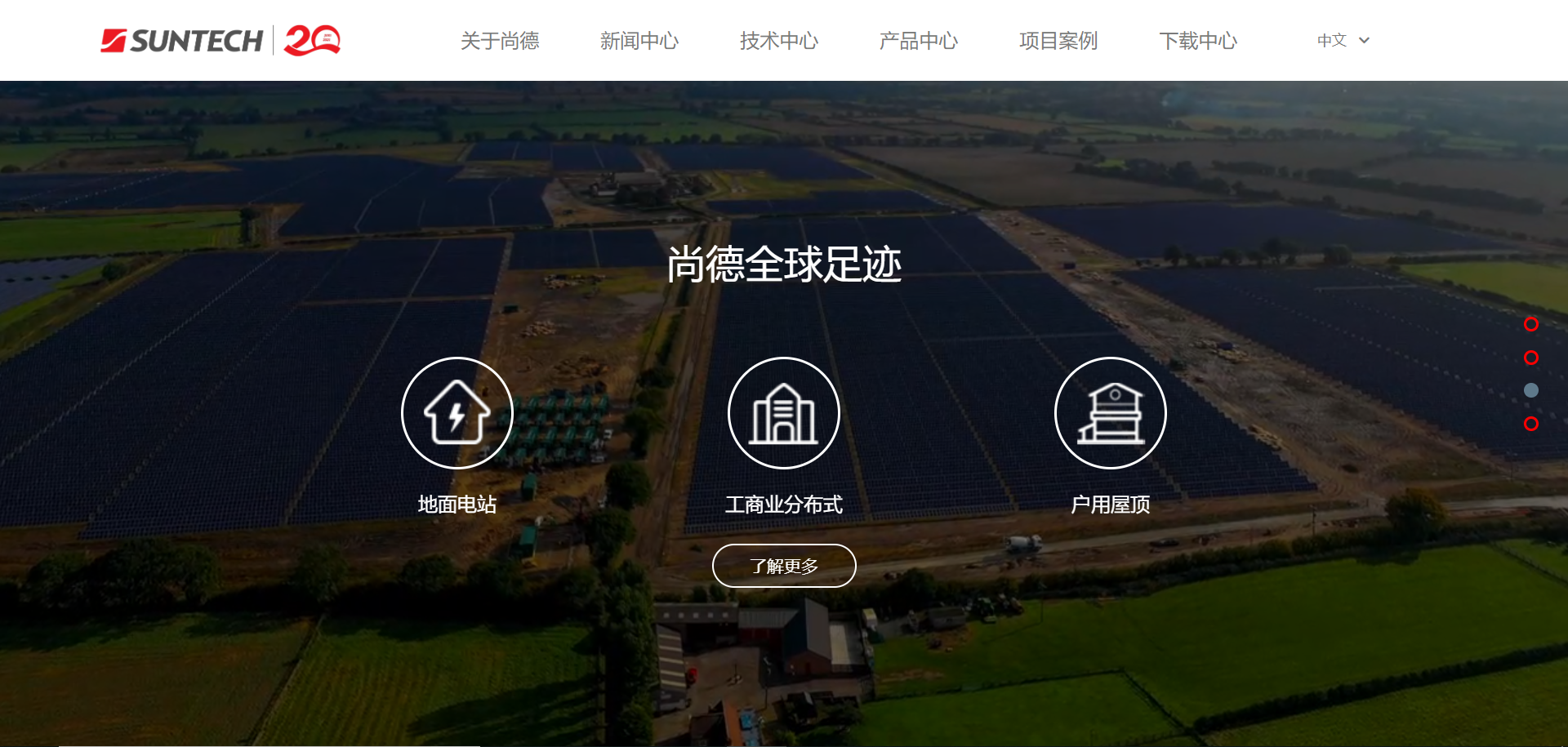The height and width of the screenshot is (747, 1568).
Task: Go to 新闻中心
Action: pos(639,41)
